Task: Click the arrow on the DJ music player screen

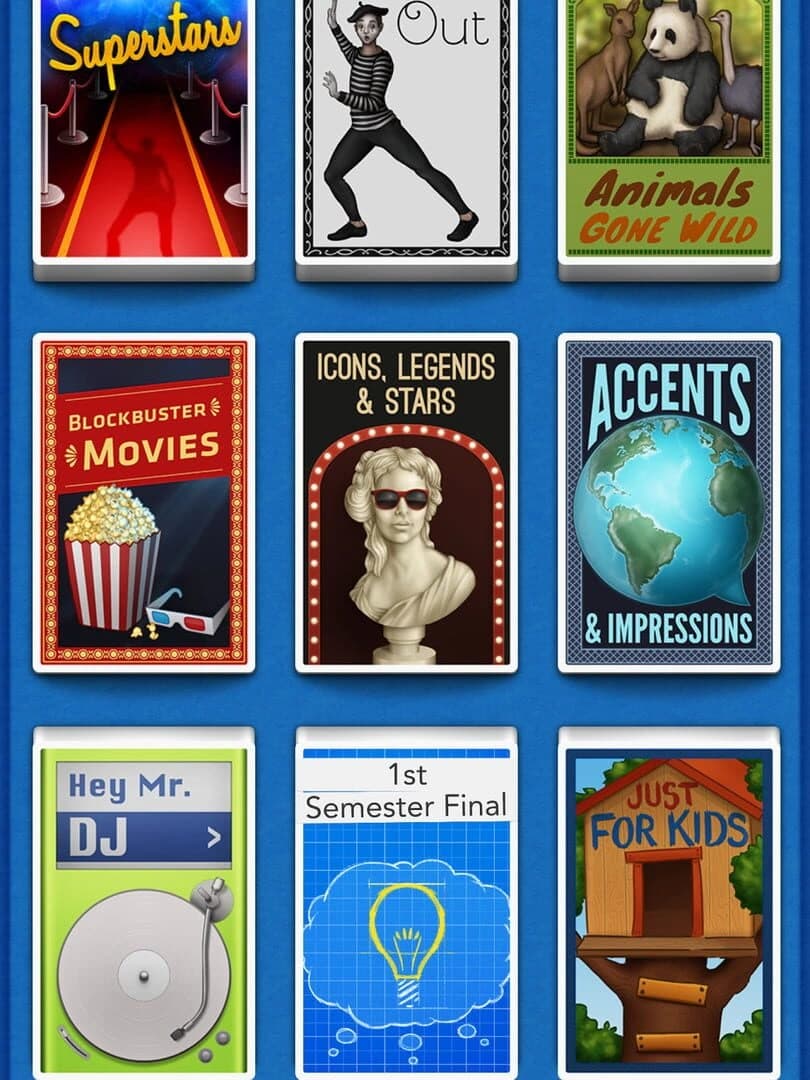Action: point(212,835)
